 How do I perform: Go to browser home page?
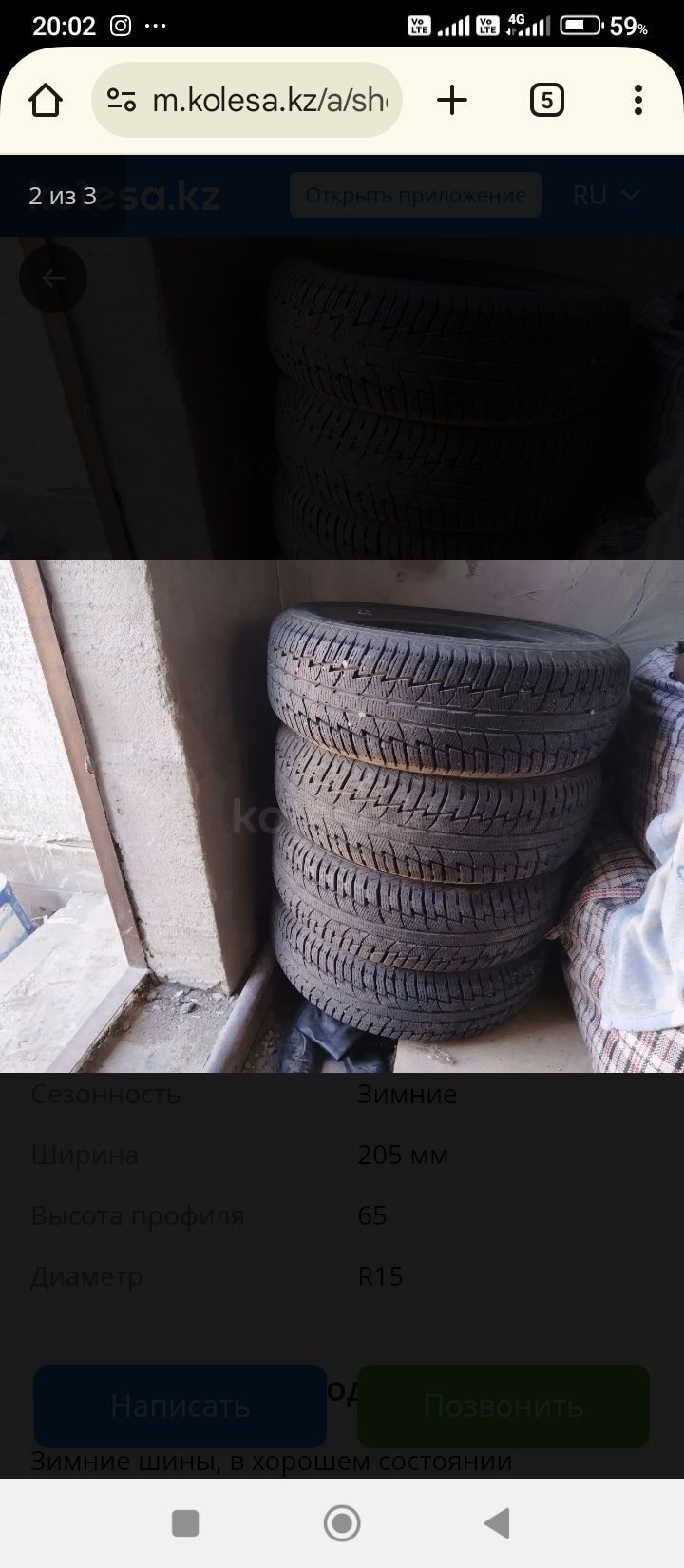coord(46,100)
